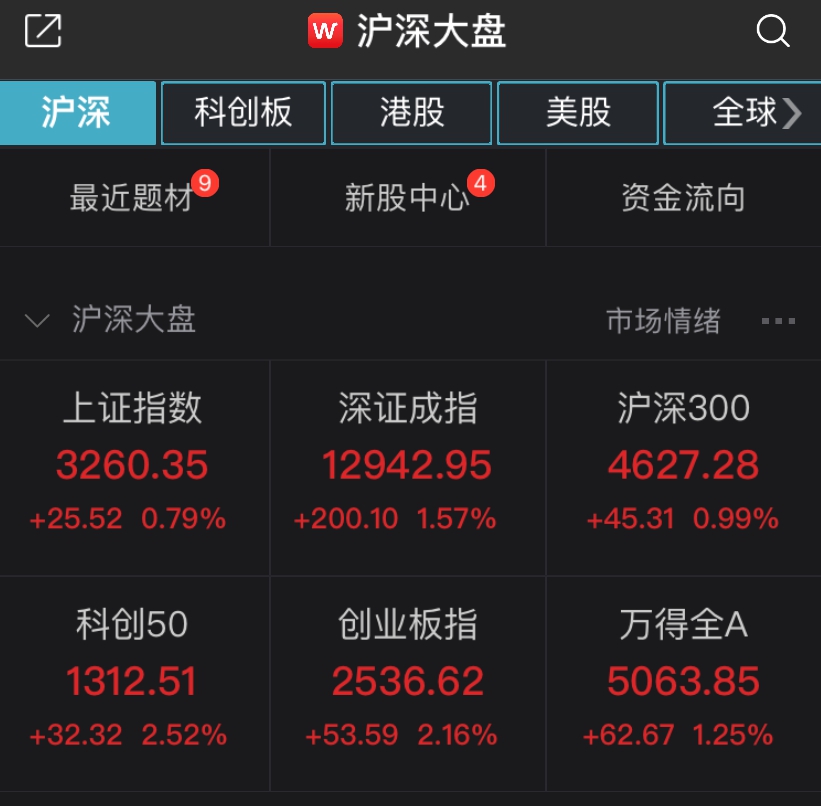The width and height of the screenshot is (821, 806).
Task: Open the search magnifier
Action: (772, 31)
